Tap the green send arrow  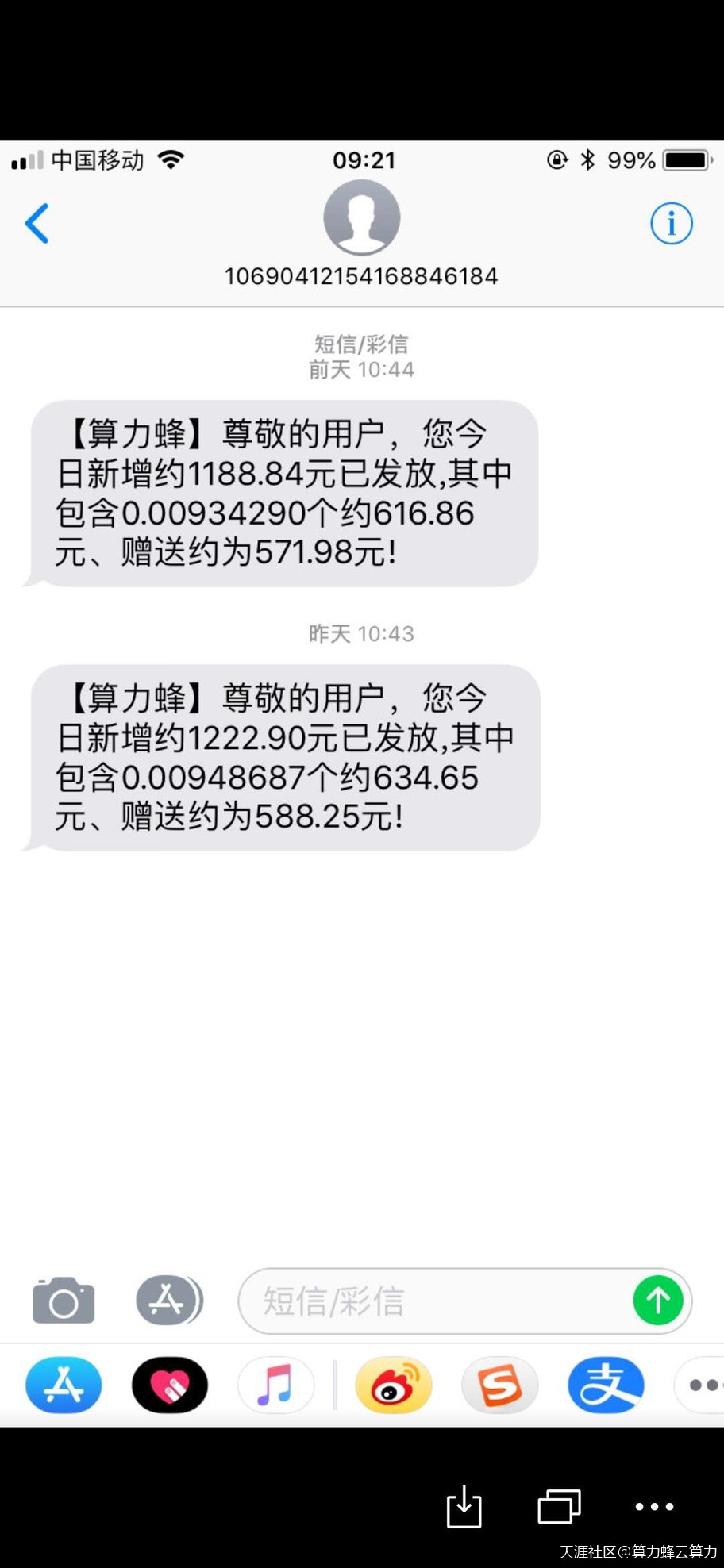point(658,1300)
